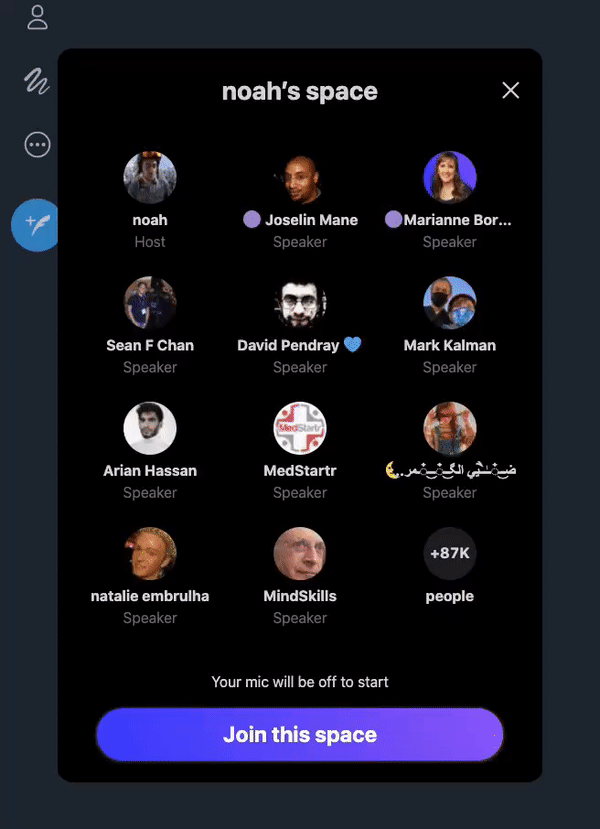Join this space
This screenshot has height=829, width=600.
click(x=300, y=735)
